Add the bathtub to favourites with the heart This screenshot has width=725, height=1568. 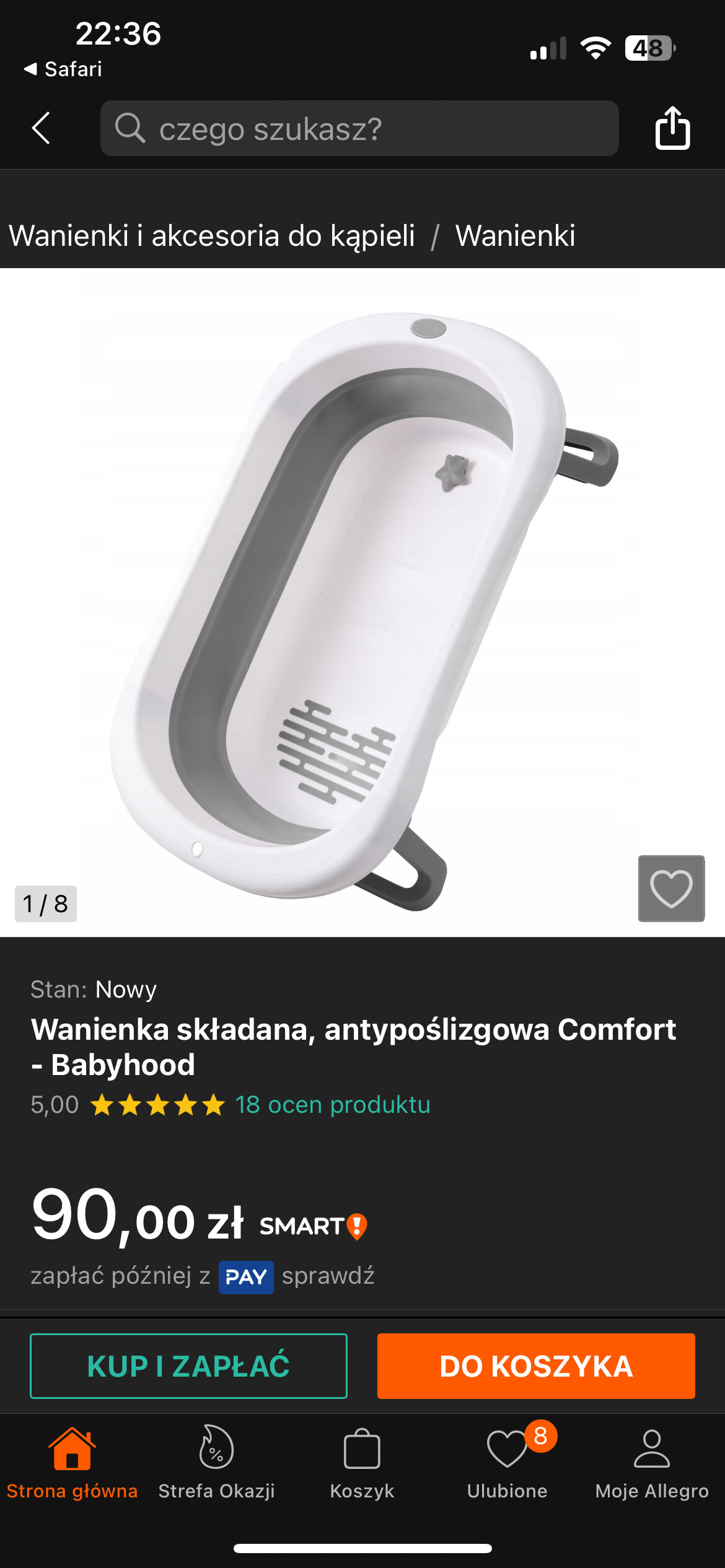point(671,889)
